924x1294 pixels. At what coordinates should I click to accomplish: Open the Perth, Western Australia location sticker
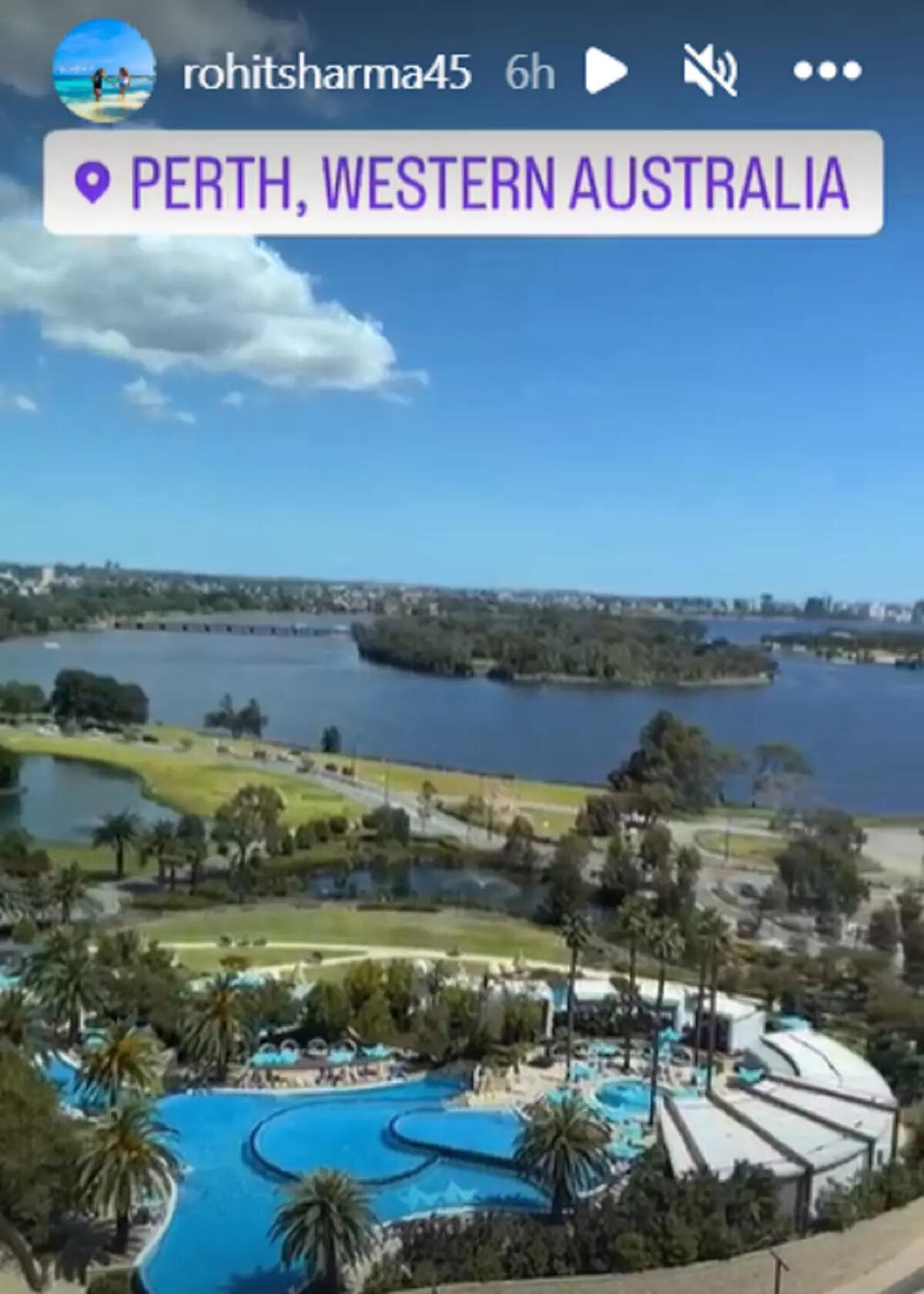coord(462,183)
